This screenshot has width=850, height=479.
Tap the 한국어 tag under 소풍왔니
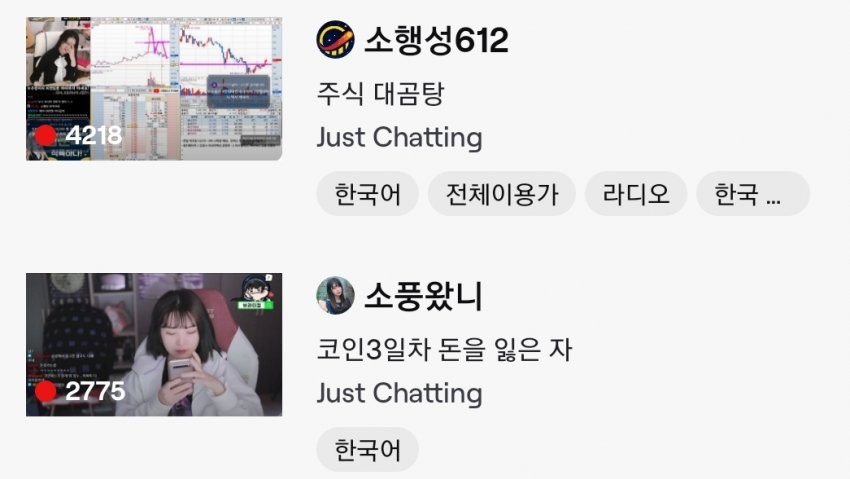coord(368,450)
